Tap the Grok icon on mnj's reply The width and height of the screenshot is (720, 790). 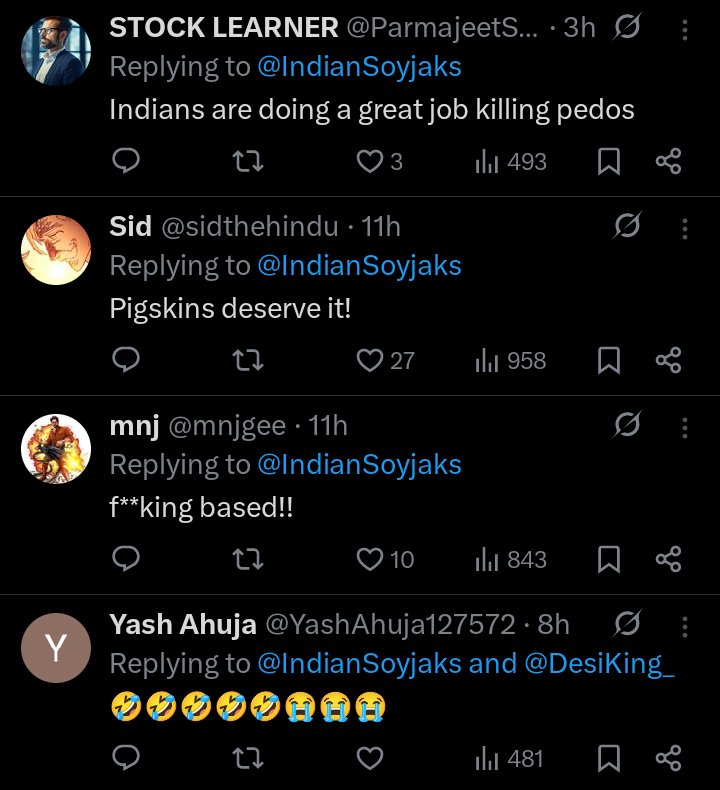click(627, 427)
